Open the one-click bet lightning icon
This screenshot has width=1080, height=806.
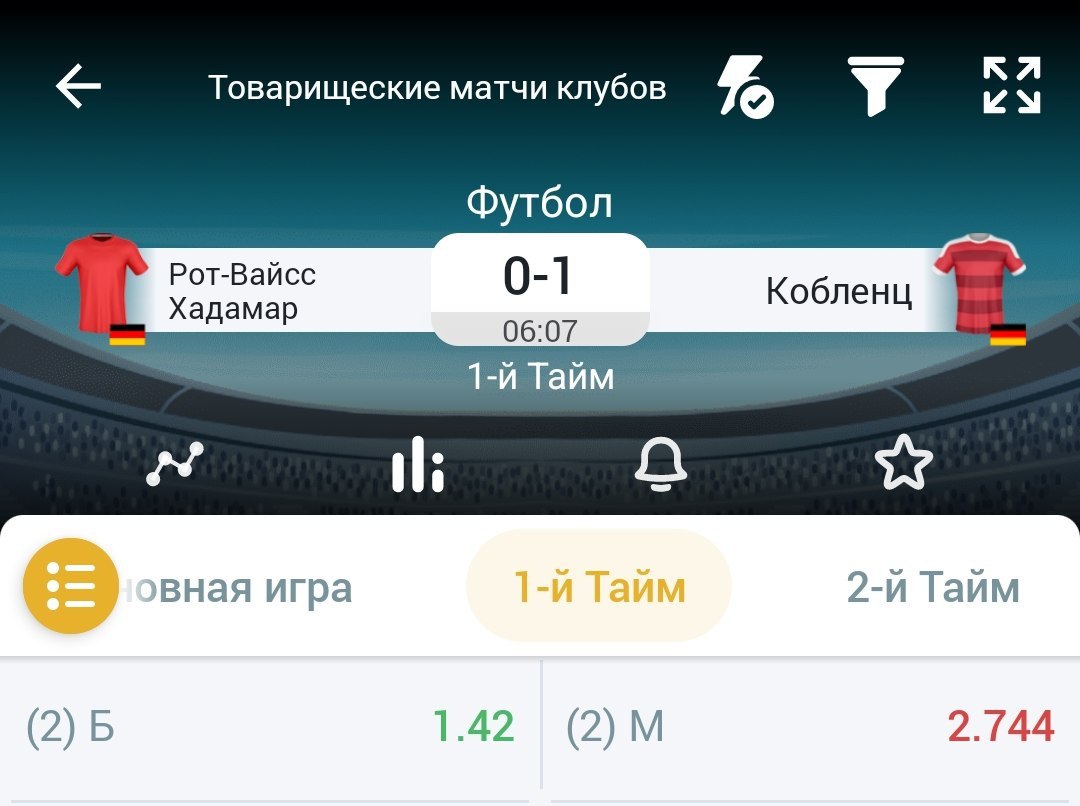point(745,87)
